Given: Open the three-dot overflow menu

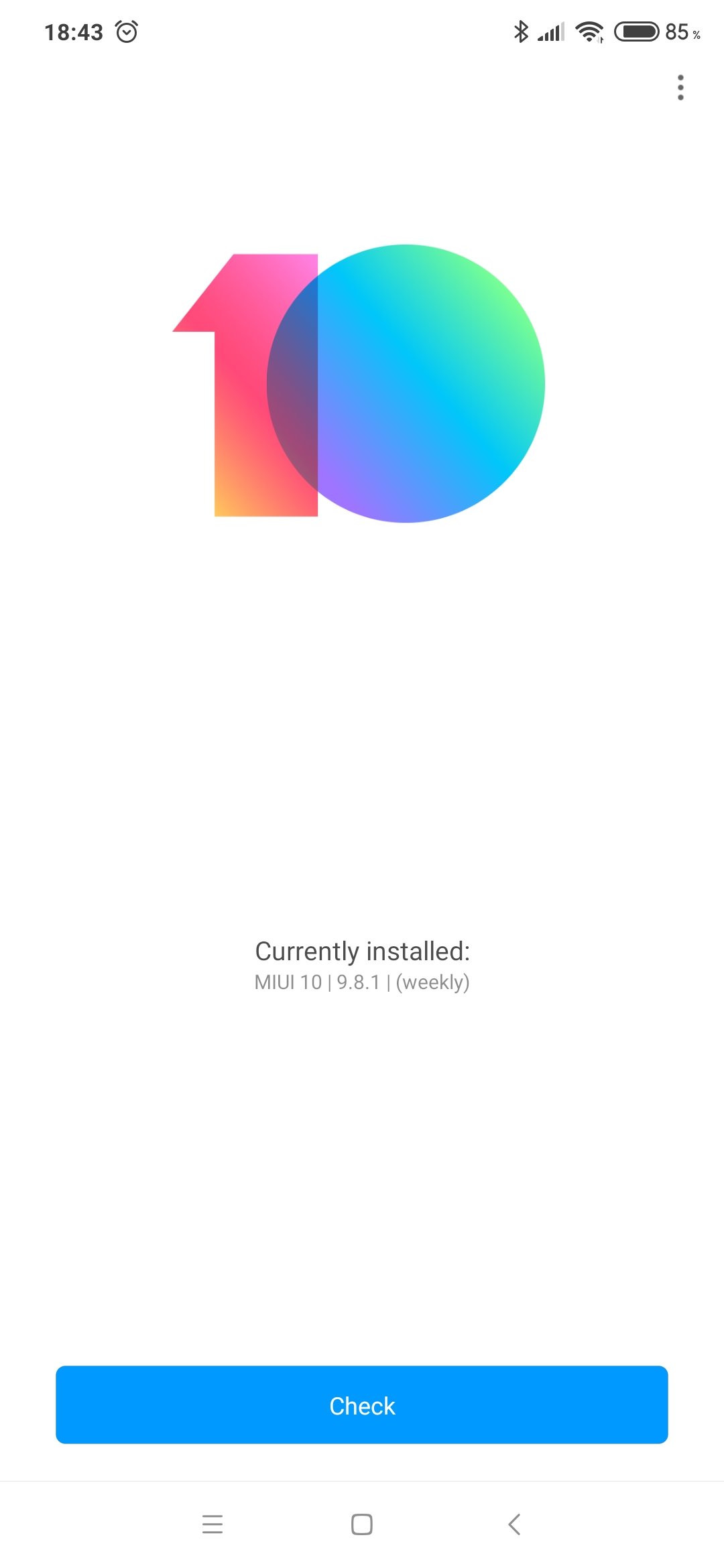Looking at the screenshot, I should click(x=680, y=88).
